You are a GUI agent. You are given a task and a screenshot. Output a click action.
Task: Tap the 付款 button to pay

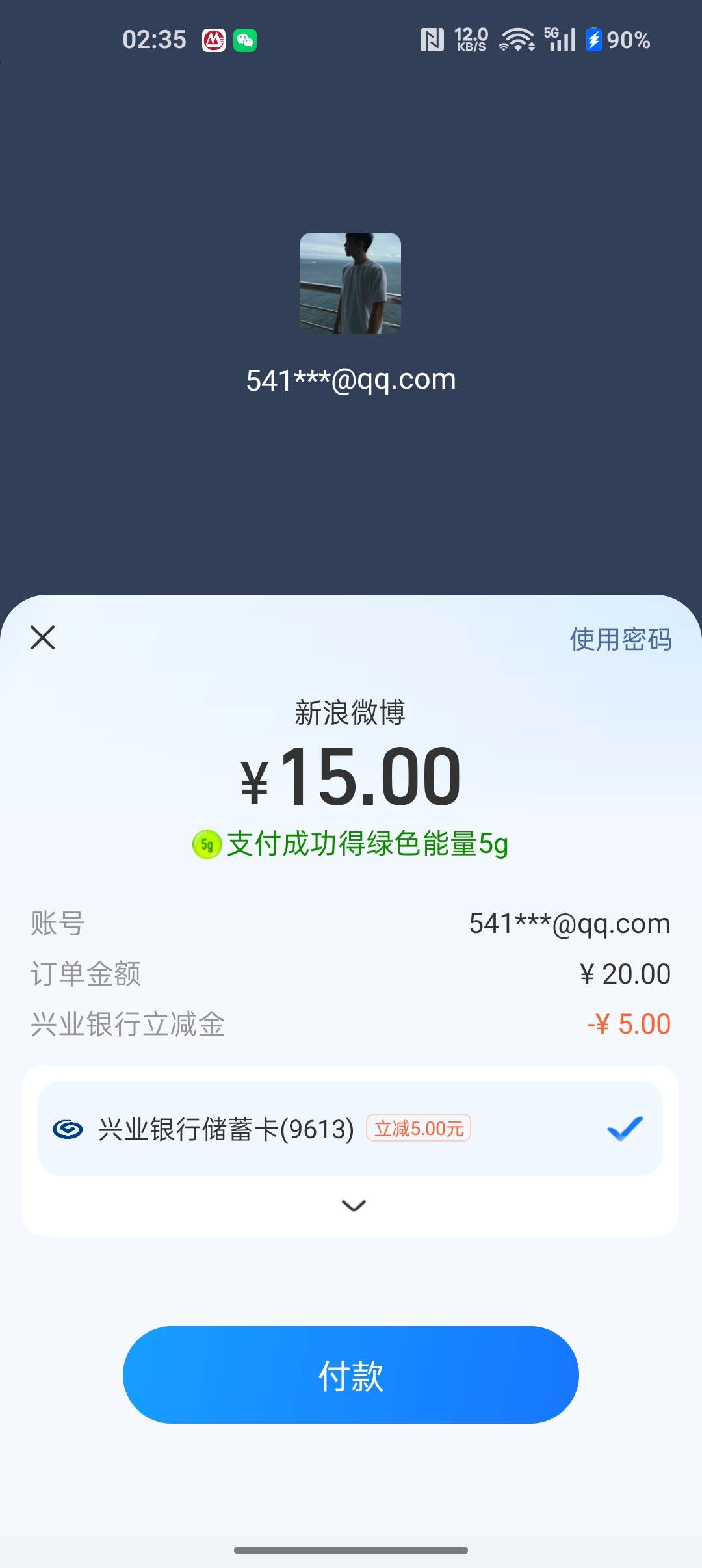(x=351, y=1376)
